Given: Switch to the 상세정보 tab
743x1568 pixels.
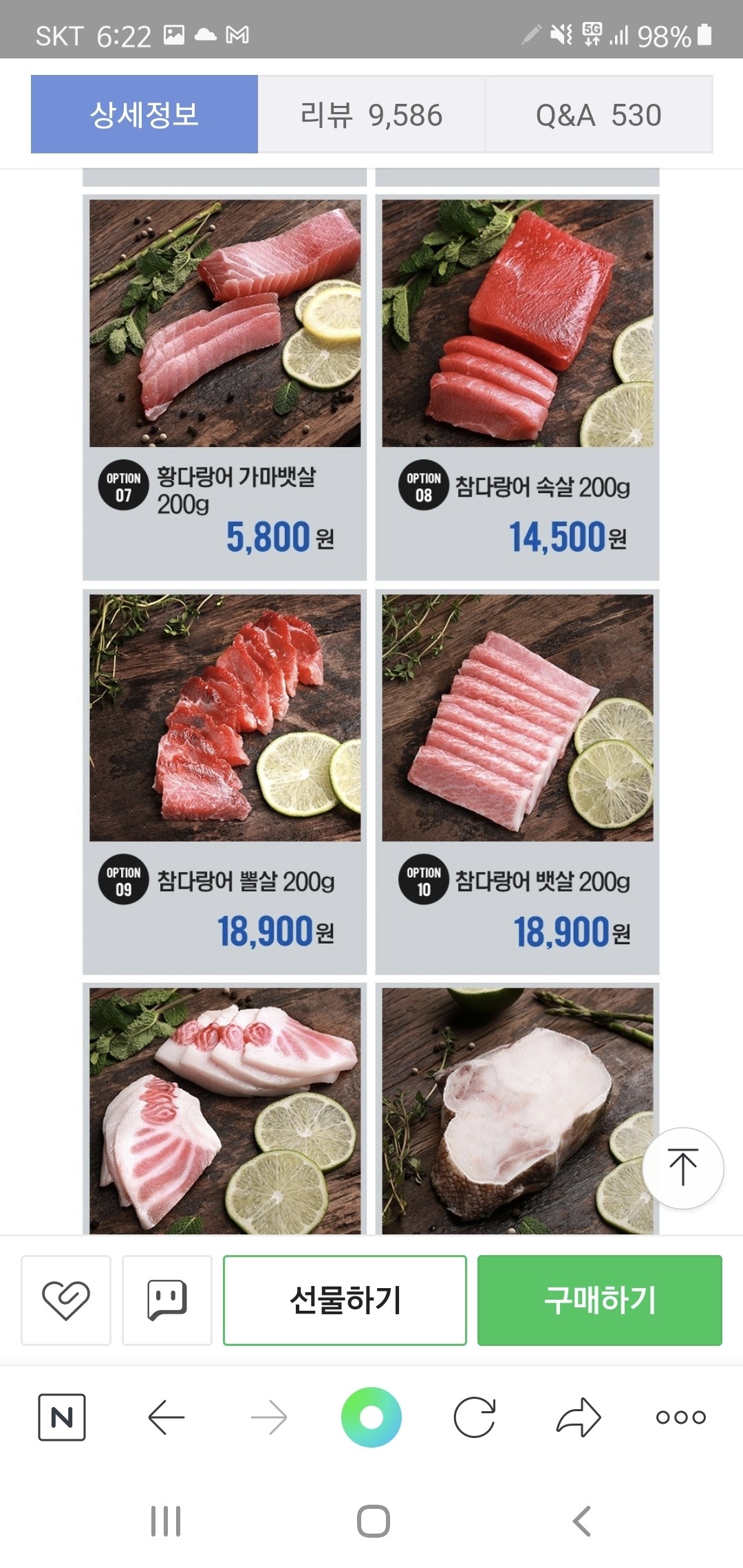Looking at the screenshot, I should [144, 114].
